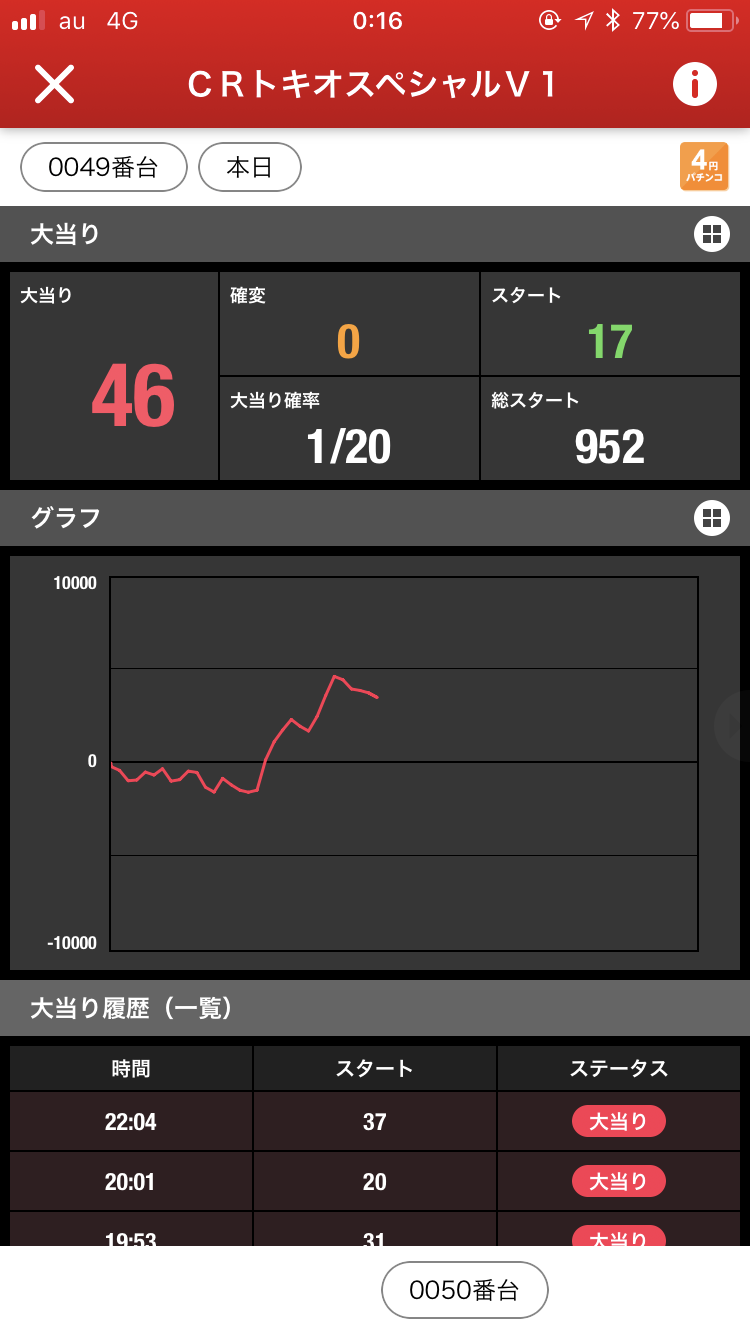Select the 本日 date chip
This screenshot has width=750, height=1334.
[x=250, y=167]
